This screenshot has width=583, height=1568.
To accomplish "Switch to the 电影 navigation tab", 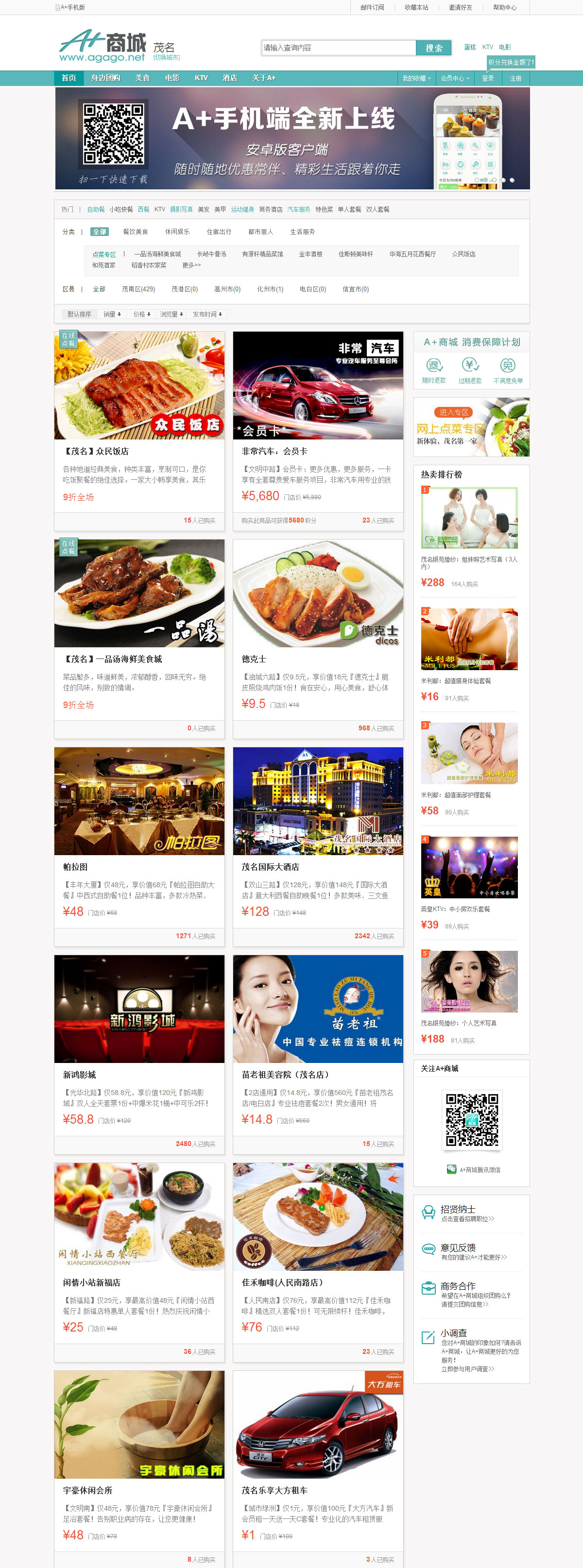I will pos(172,78).
